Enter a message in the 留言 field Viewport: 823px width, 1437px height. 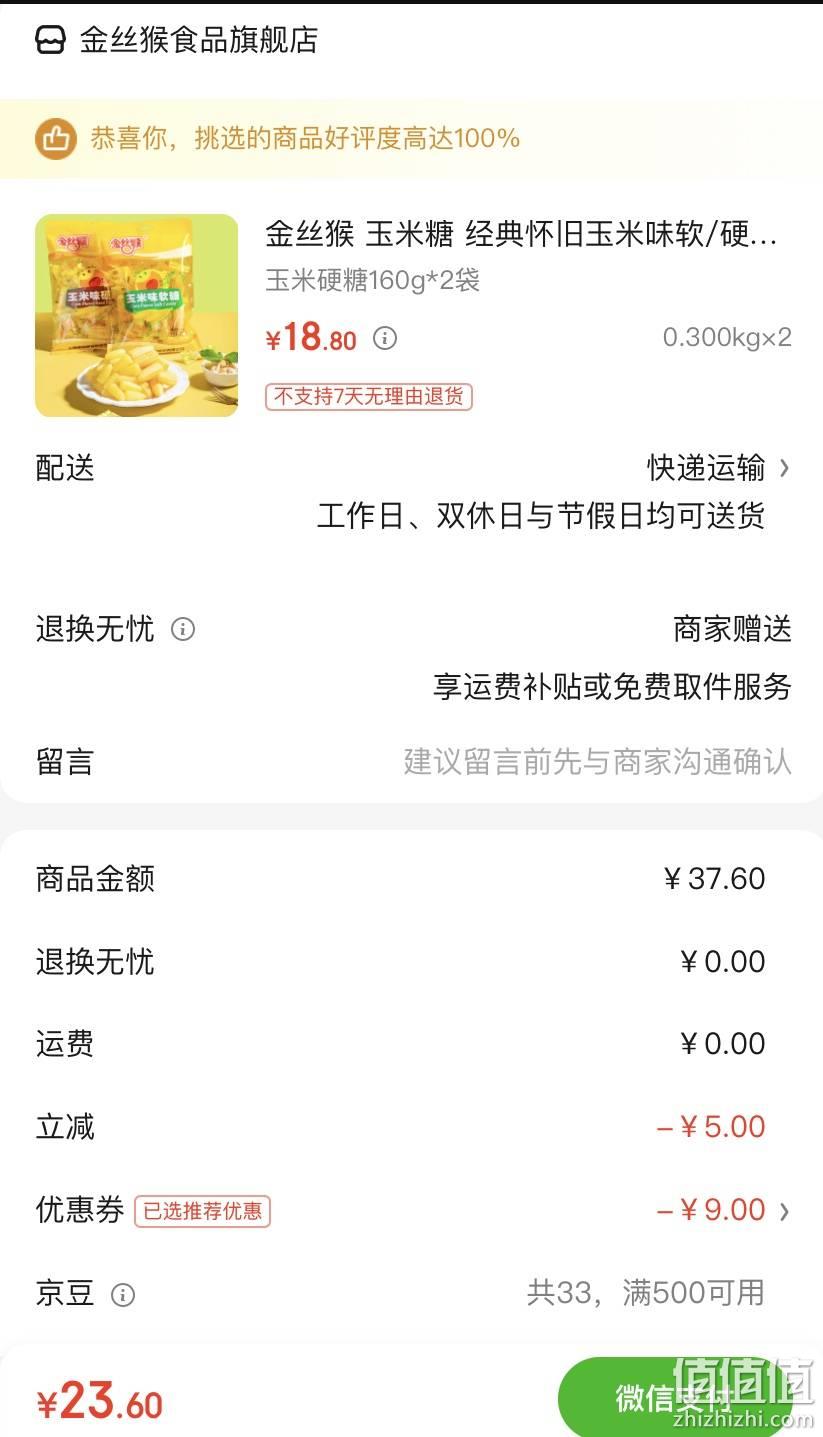pos(413,762)
